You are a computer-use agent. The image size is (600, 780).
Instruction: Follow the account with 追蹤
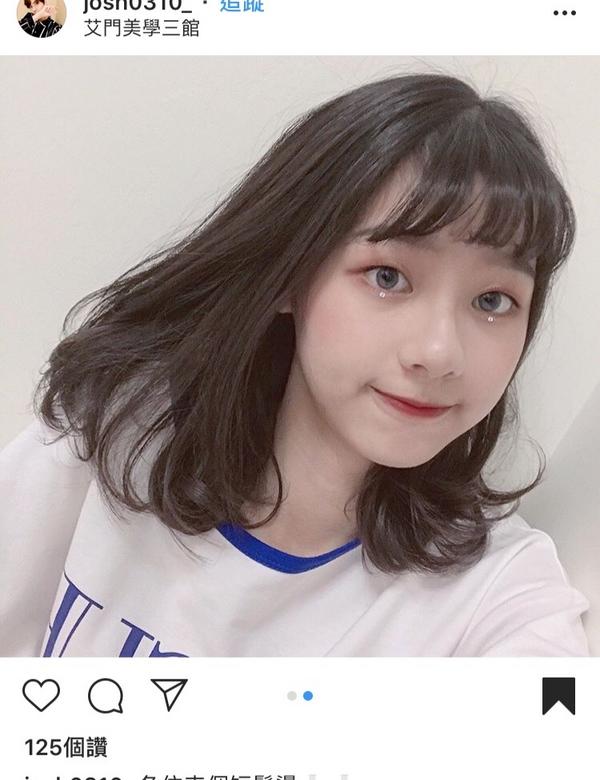click(242, 6)
